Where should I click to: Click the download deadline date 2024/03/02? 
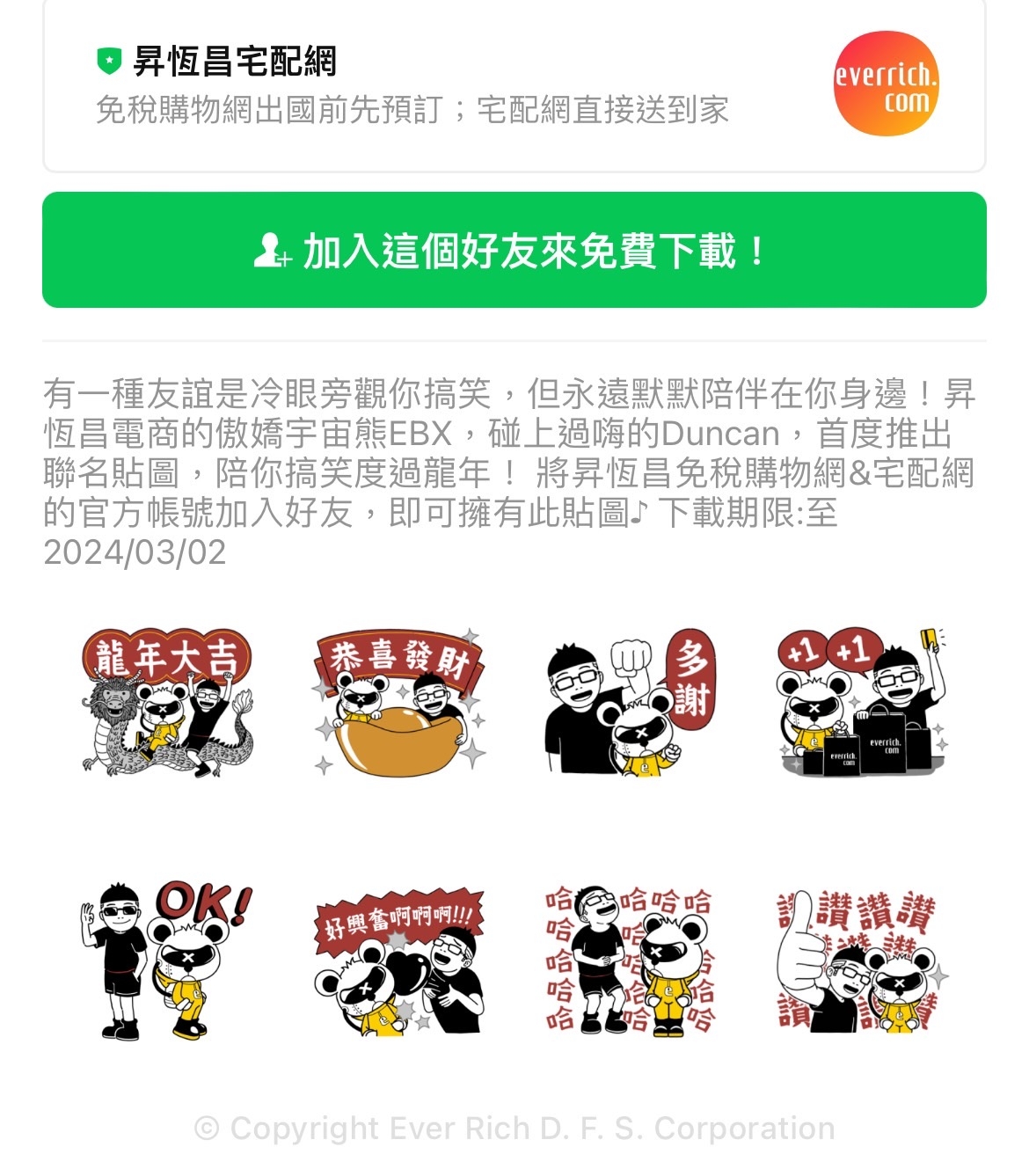pos(136,554)
